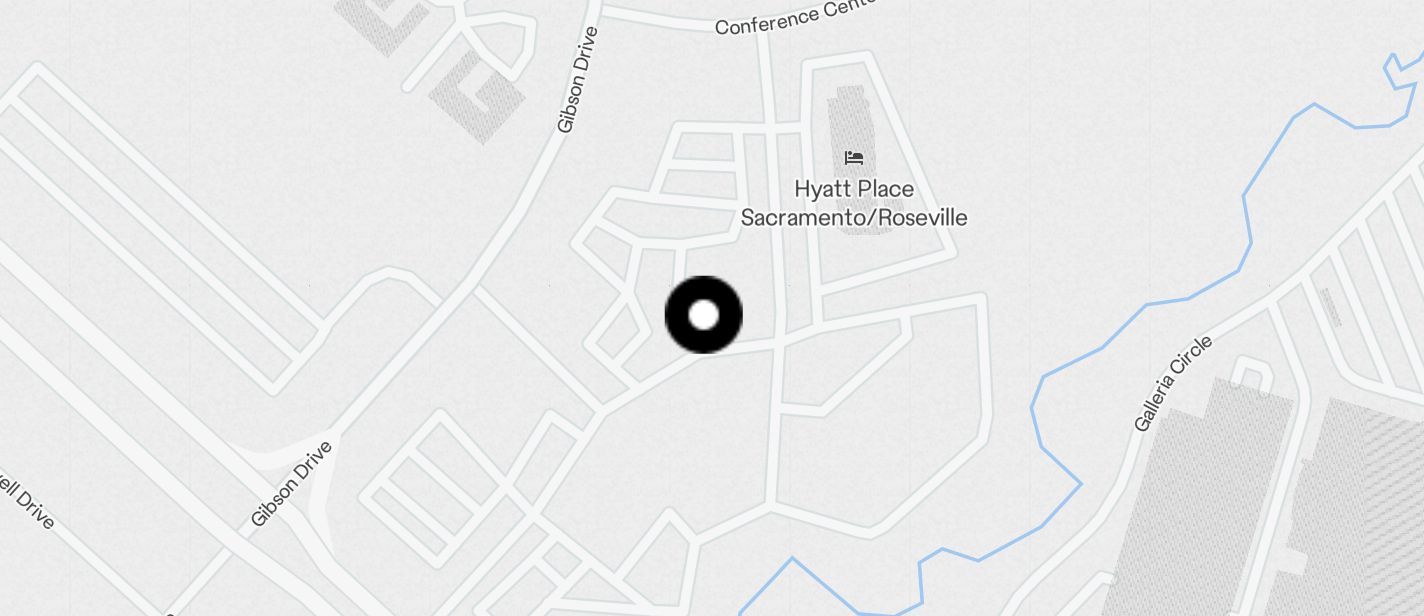Select the black circular location pin

(x=704, y=315)
